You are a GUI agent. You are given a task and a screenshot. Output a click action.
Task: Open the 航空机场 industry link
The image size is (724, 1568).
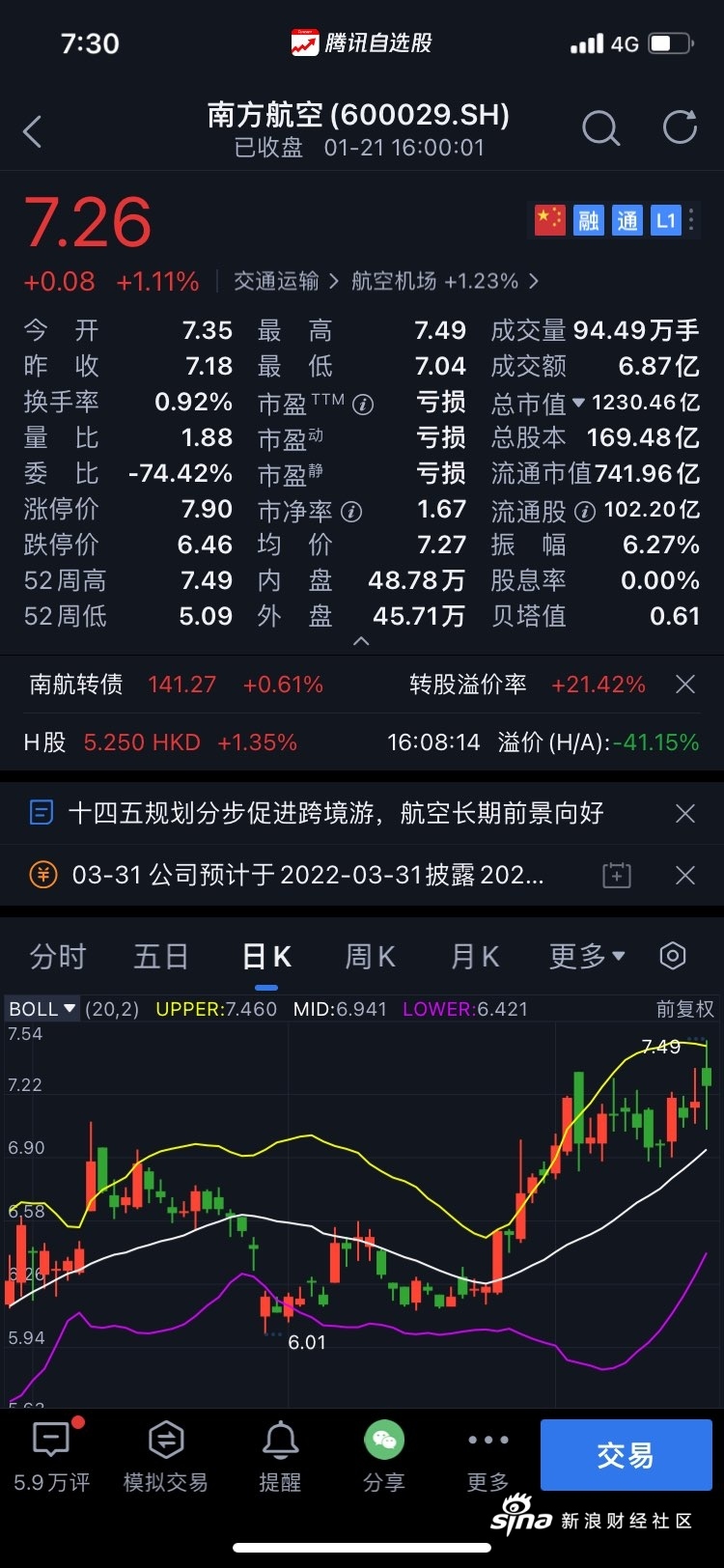click(x=444, y=281)
